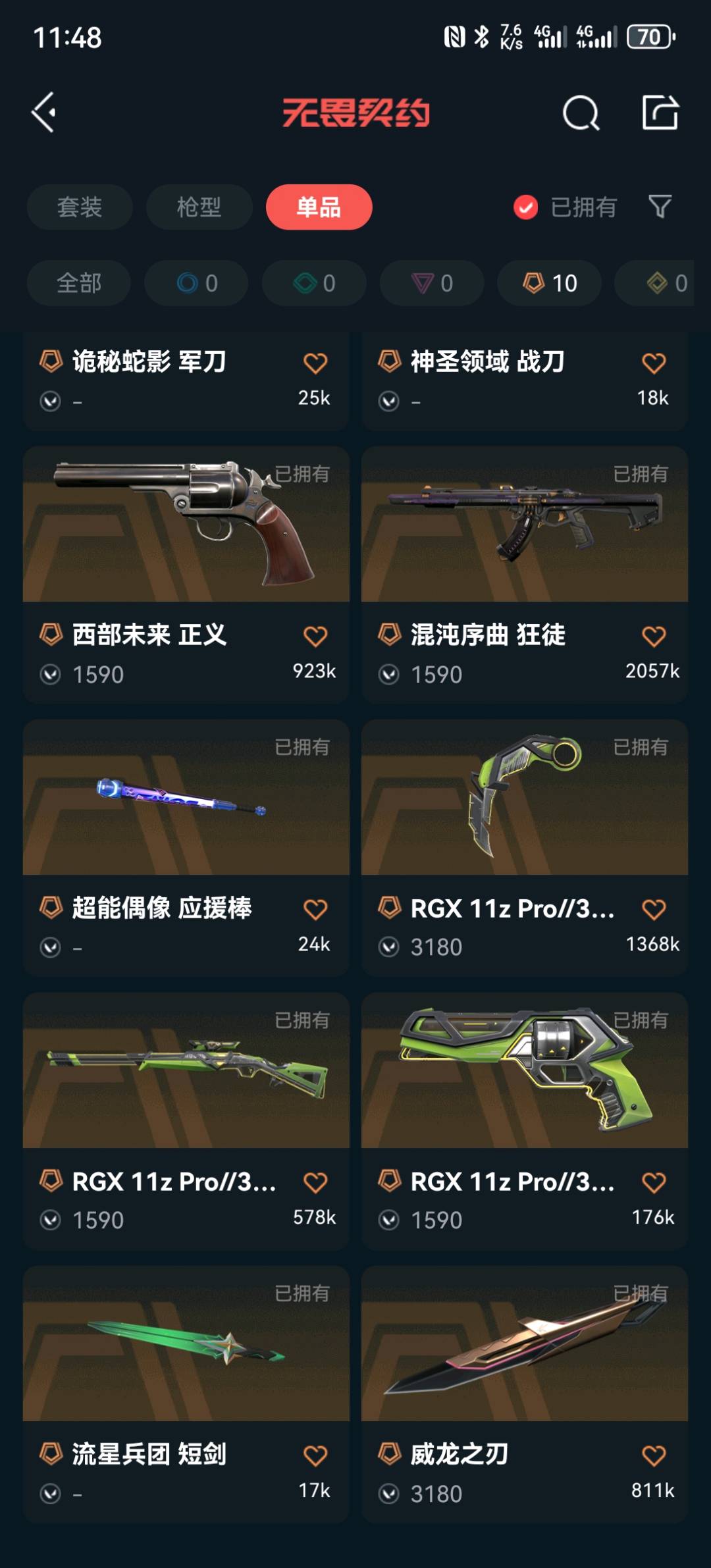The image size is (711, 1568).
Task: Share this page via the share icon
Action: pyautogui.click(x=660, y=113)
